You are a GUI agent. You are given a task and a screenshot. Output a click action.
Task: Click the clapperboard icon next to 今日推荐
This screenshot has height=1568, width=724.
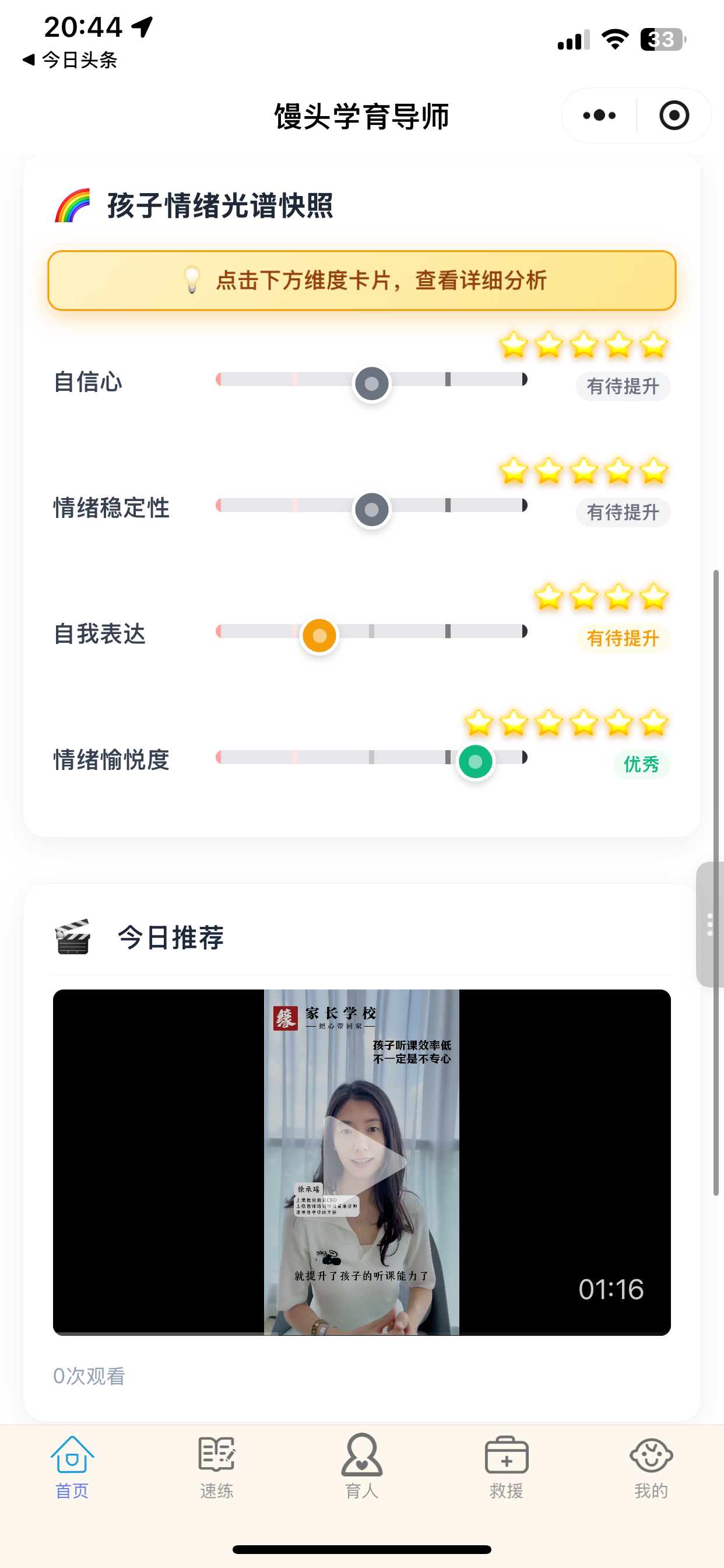tap(73, 937)
